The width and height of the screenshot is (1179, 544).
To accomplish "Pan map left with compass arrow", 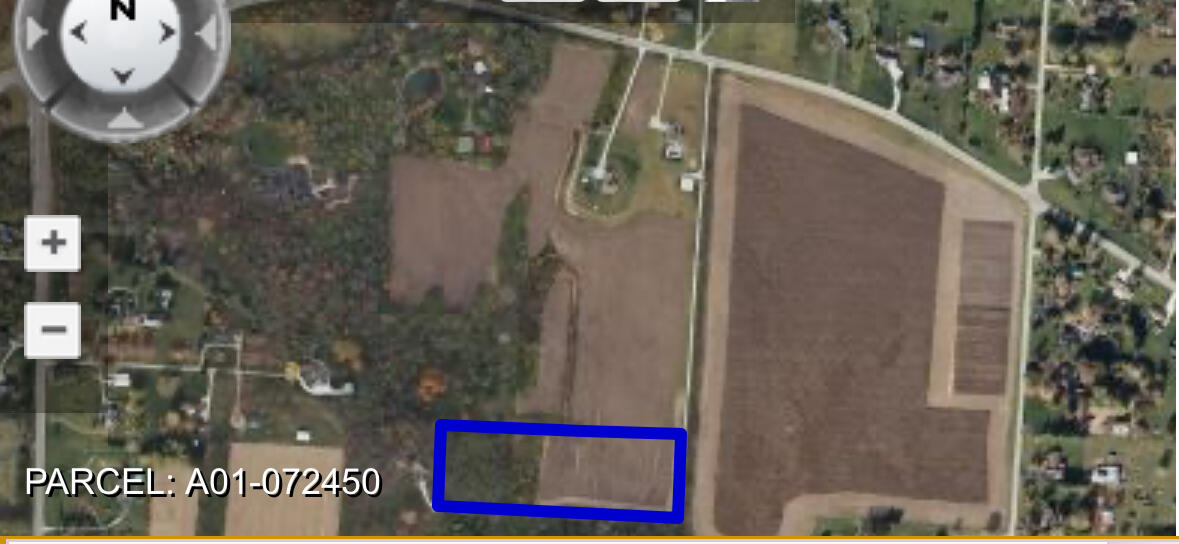I will [x=79, y=33].
